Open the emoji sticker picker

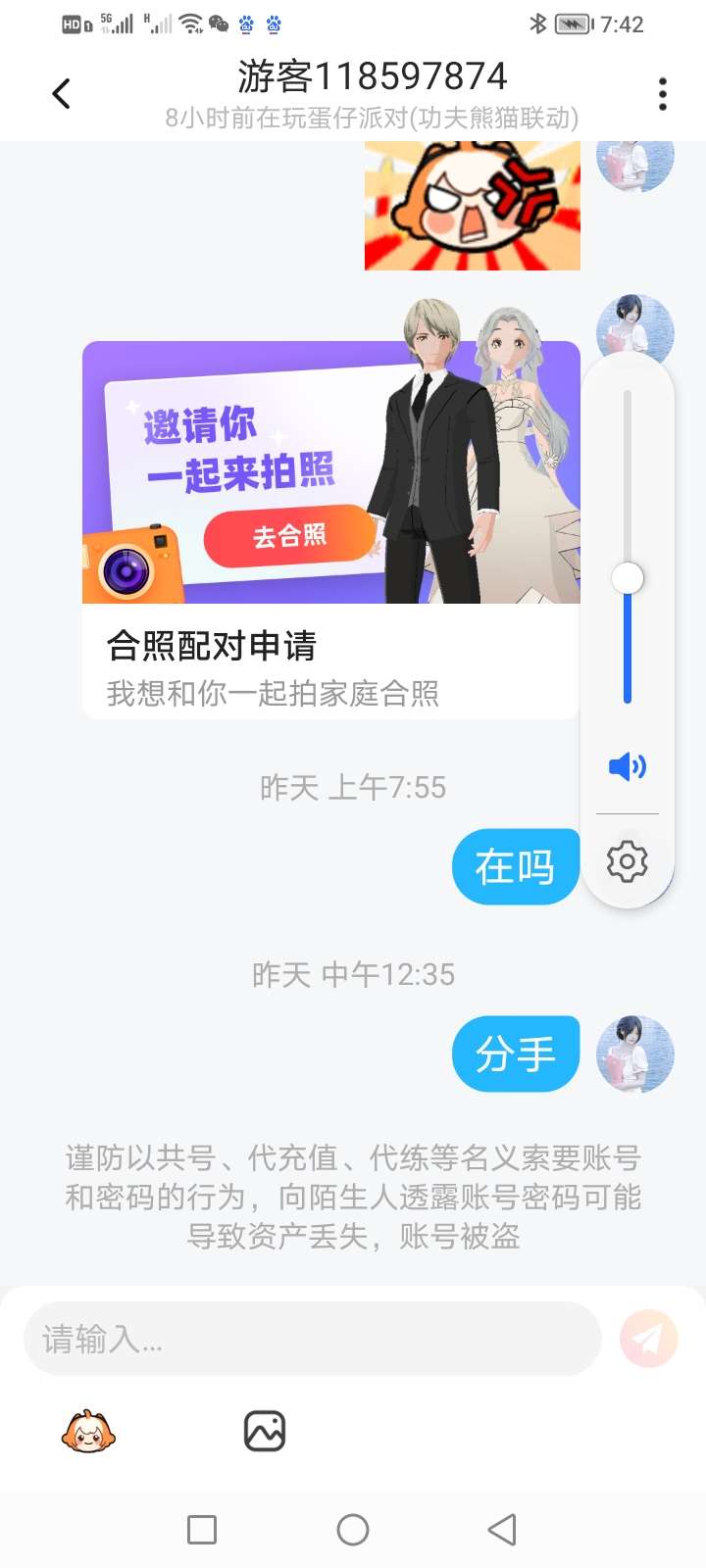(88, 1432)
